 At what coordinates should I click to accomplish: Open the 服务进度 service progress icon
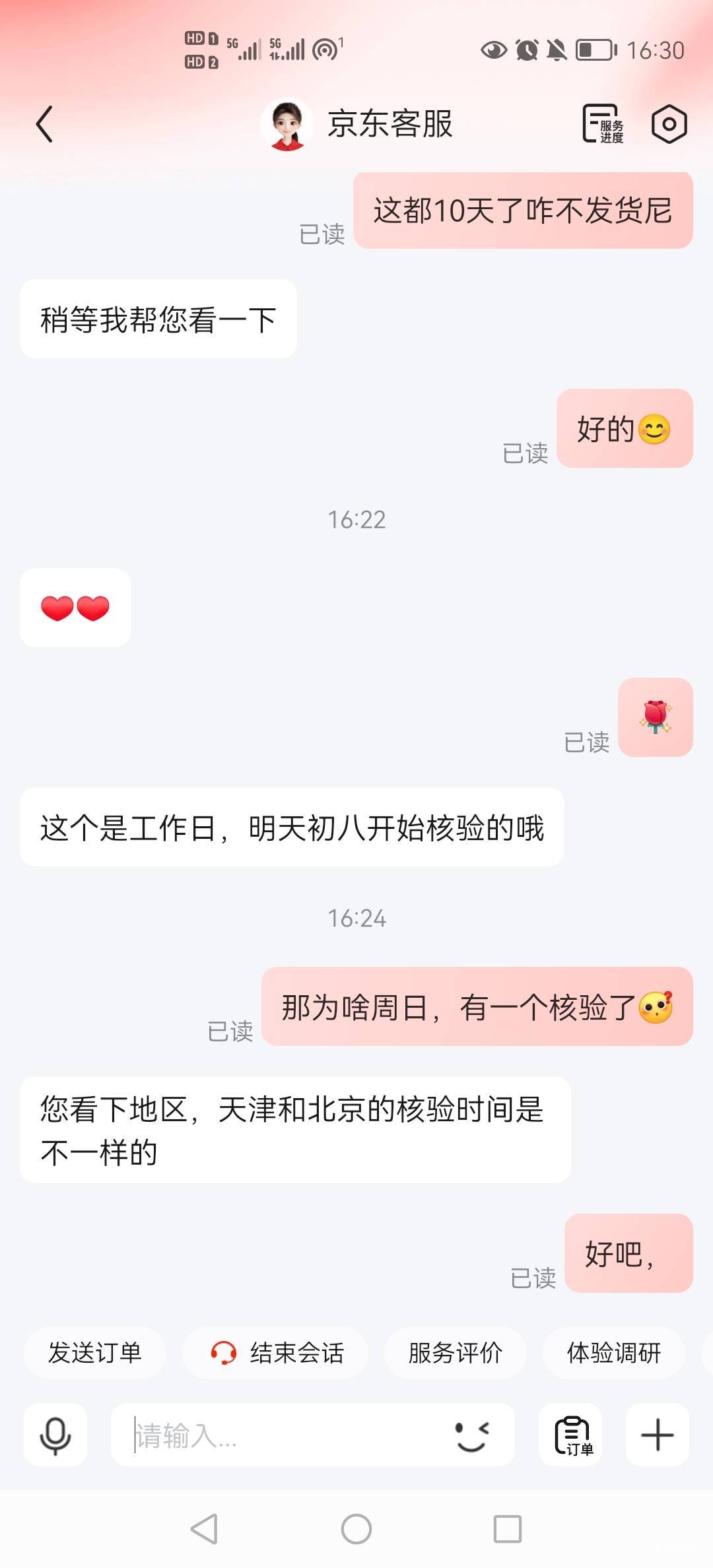coord(603,124)
